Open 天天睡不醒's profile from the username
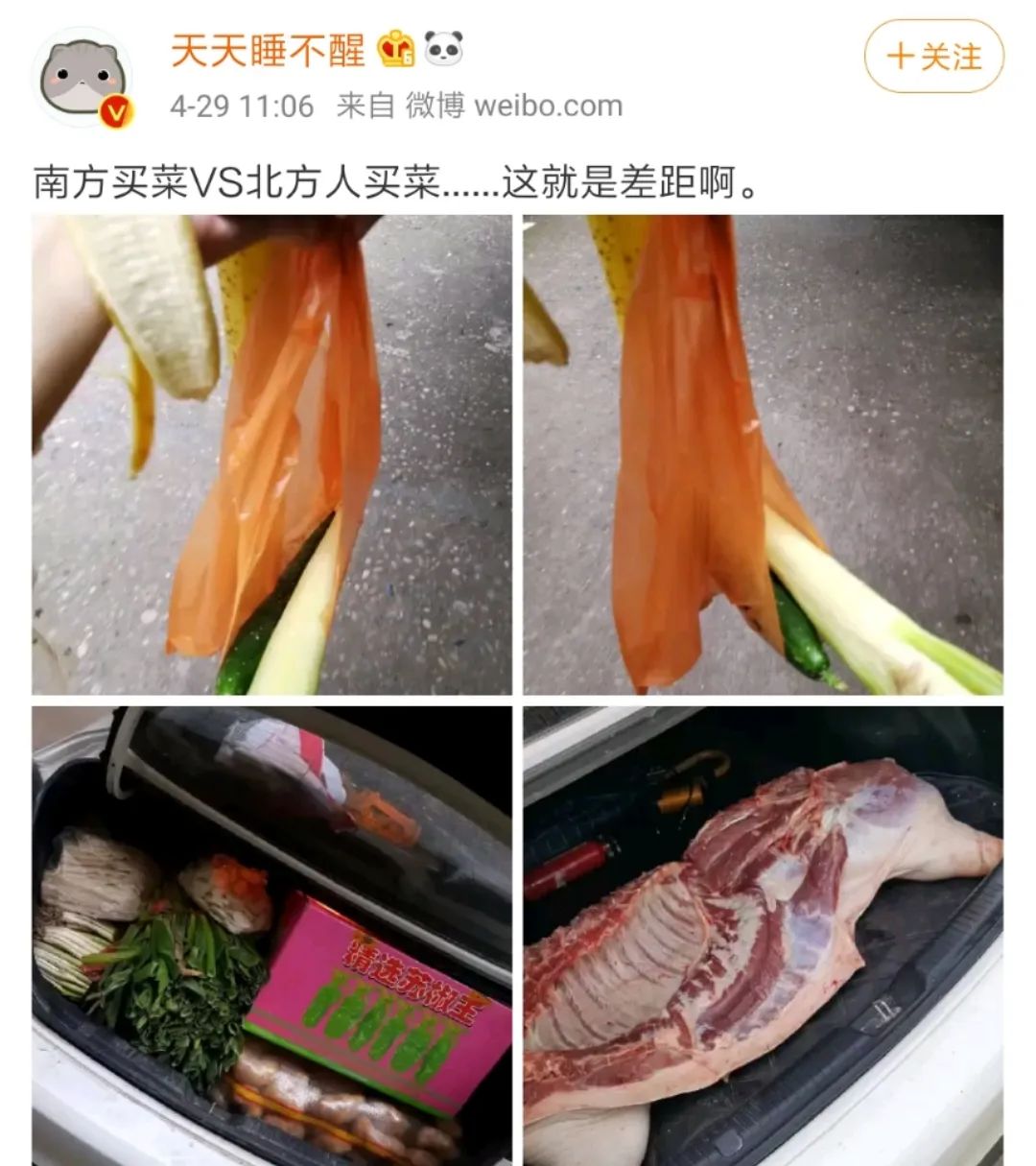Viewport: 1036px width, 1166px height. (268, 48)
